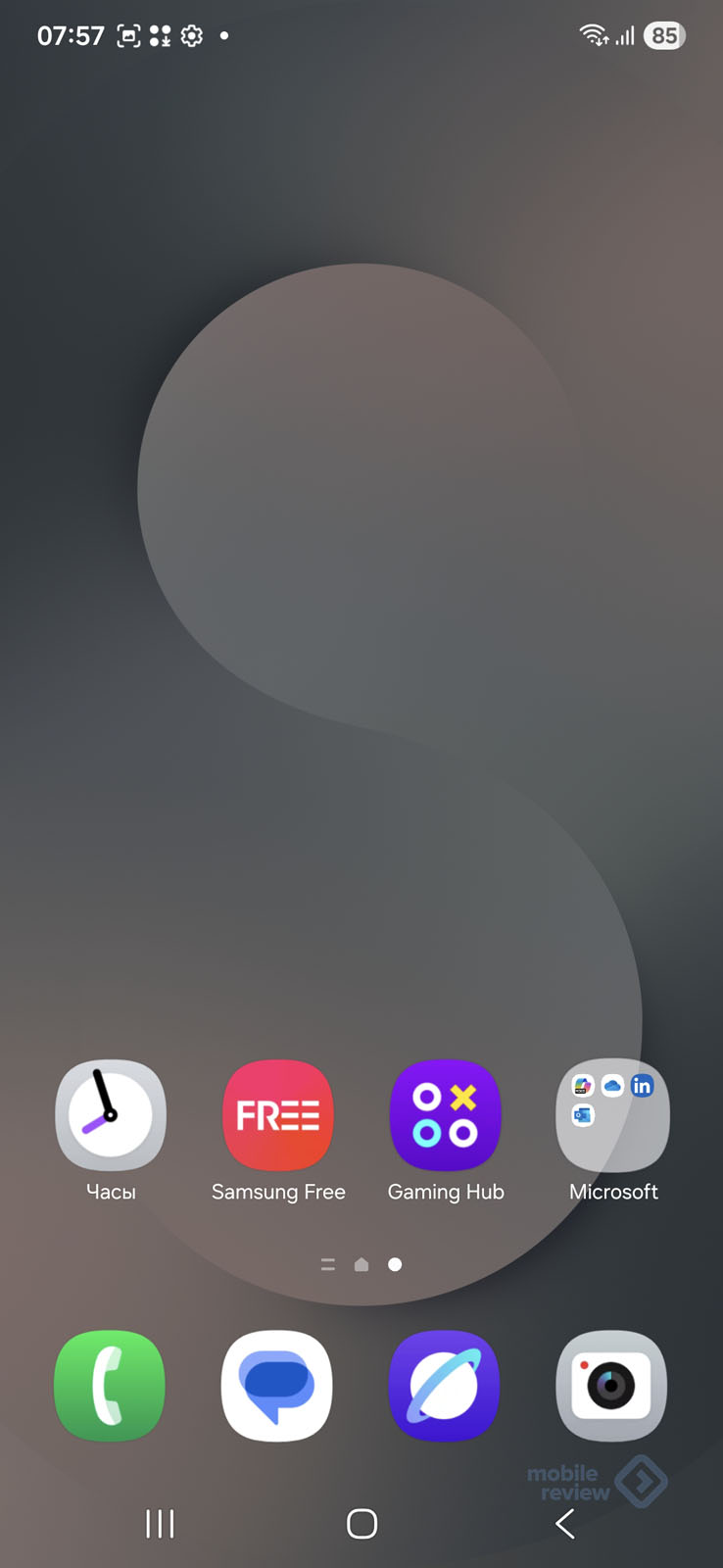
Task: Open the Часы clock app
Action: (111, 1115)
